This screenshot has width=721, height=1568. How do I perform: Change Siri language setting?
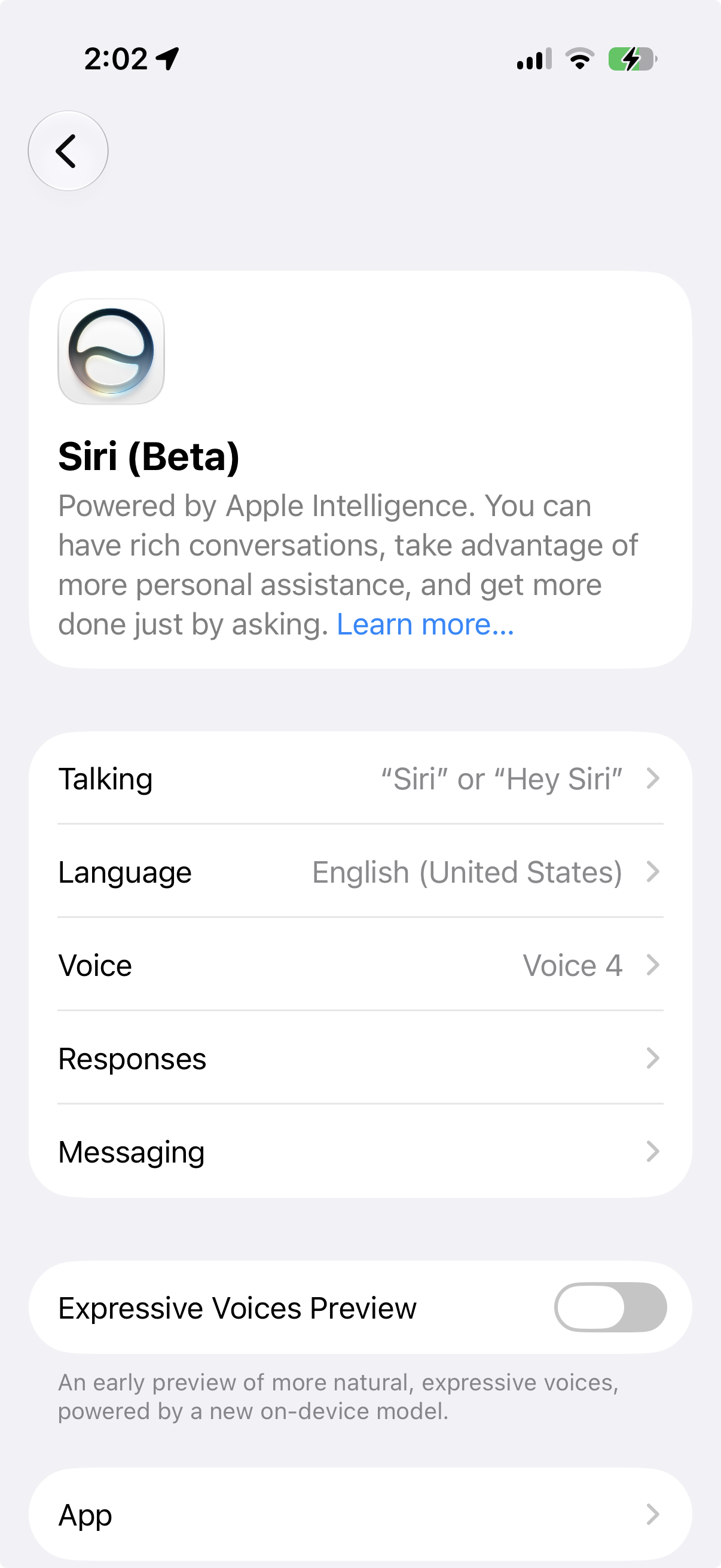point(360,872)
